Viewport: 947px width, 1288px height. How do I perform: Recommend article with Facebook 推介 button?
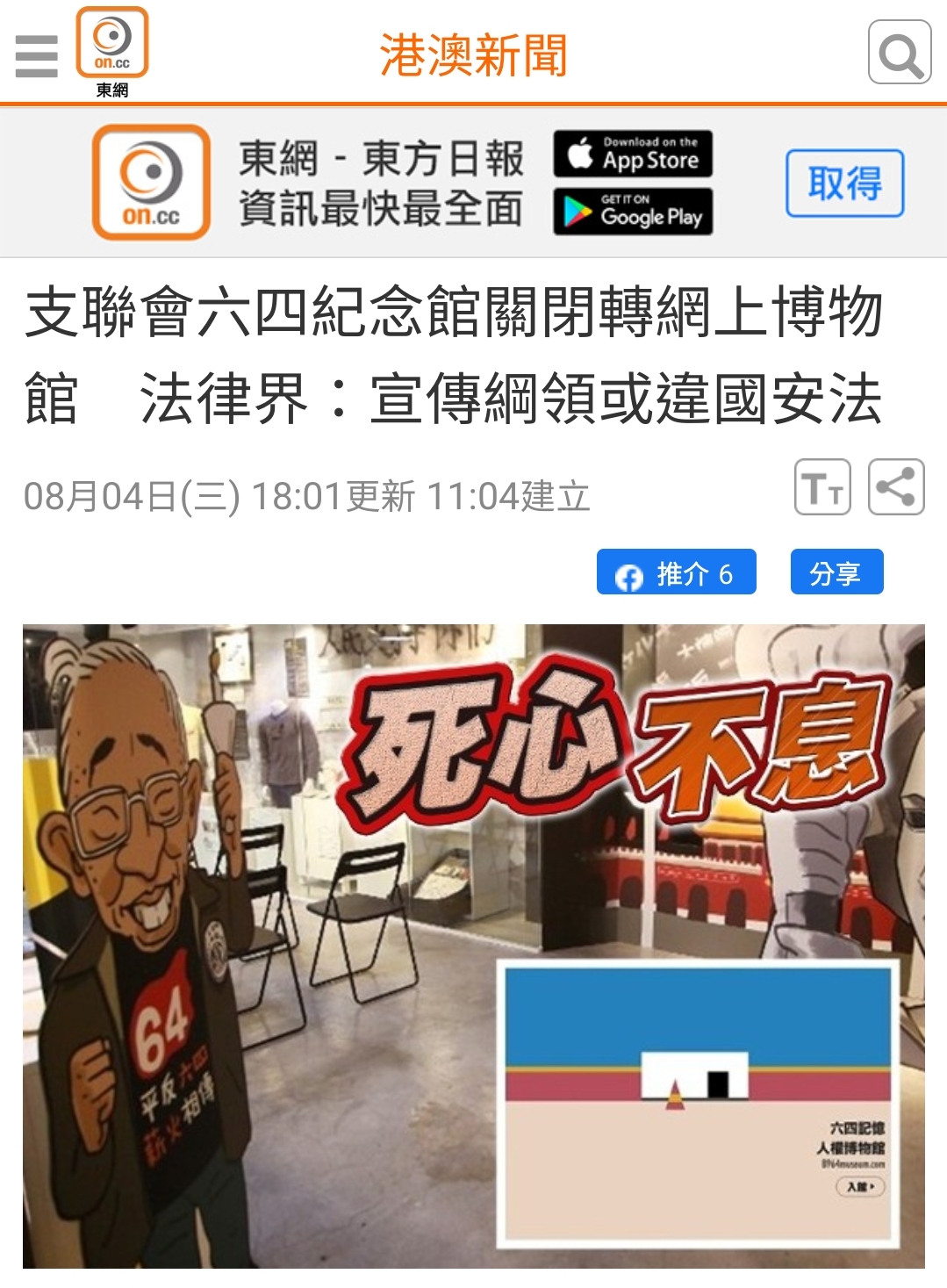tap(676, 572)
